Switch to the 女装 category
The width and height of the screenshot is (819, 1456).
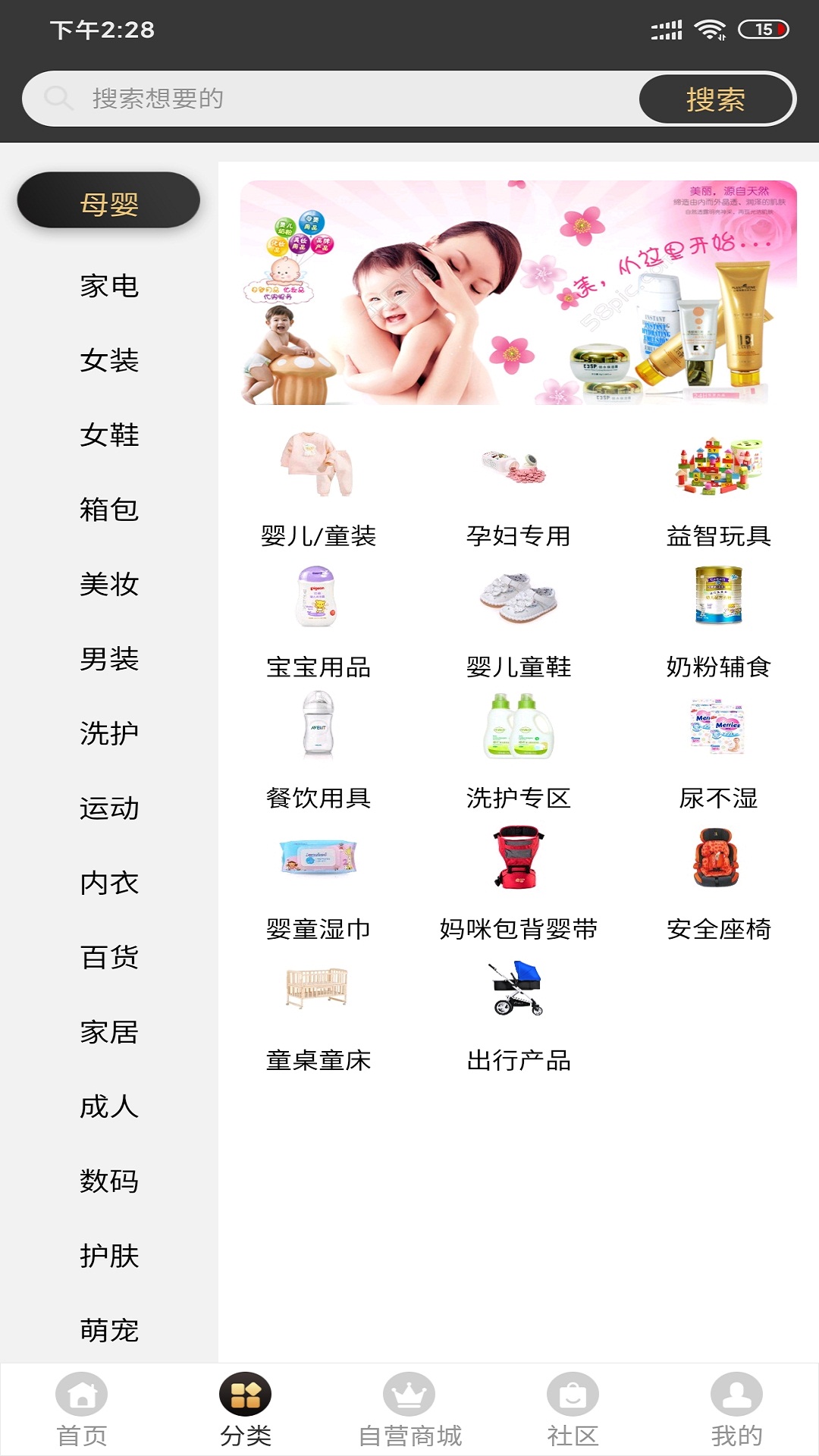click(x=109, y=360)
